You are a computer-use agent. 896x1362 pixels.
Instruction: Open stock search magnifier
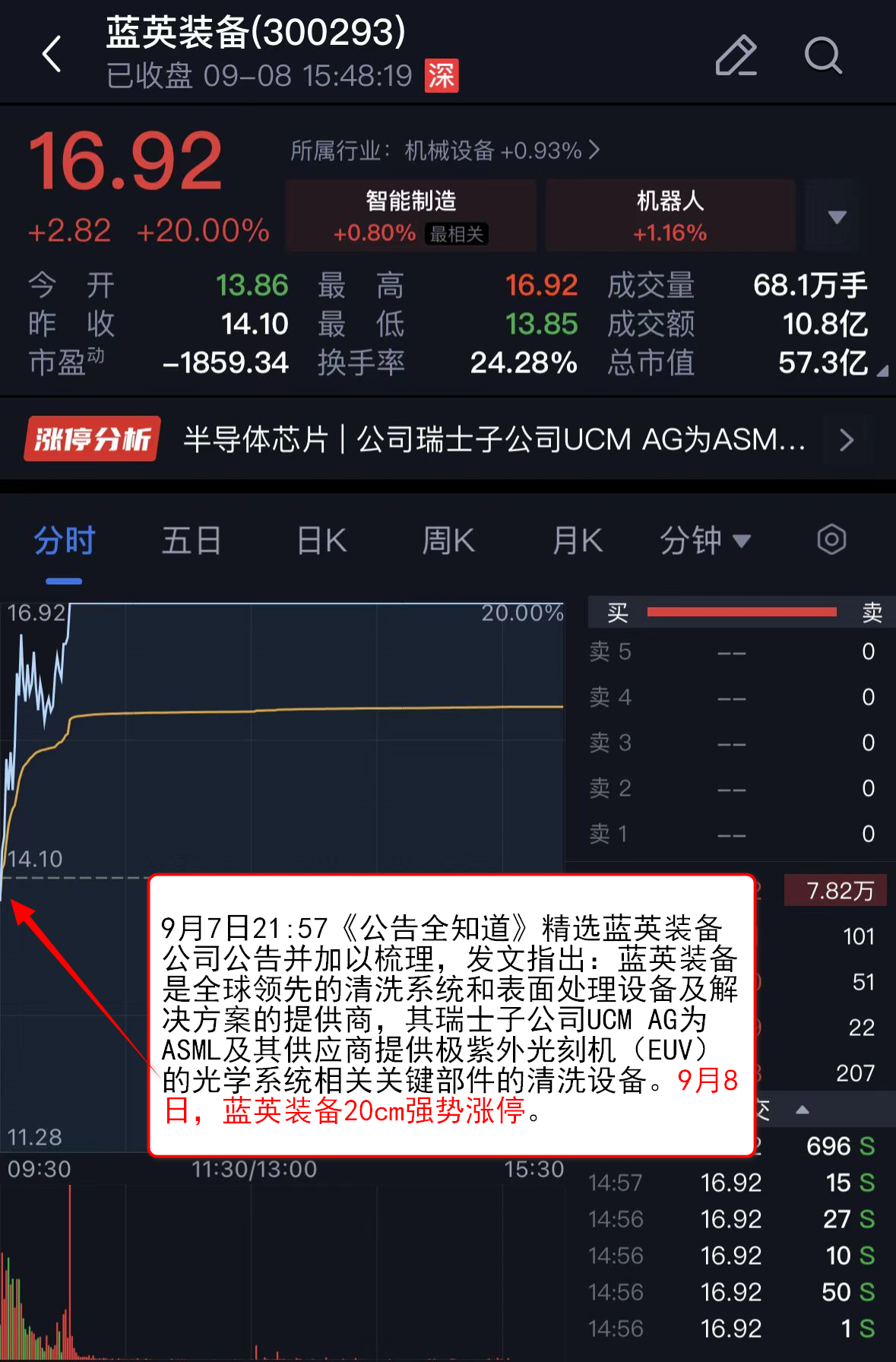[823, 55]
